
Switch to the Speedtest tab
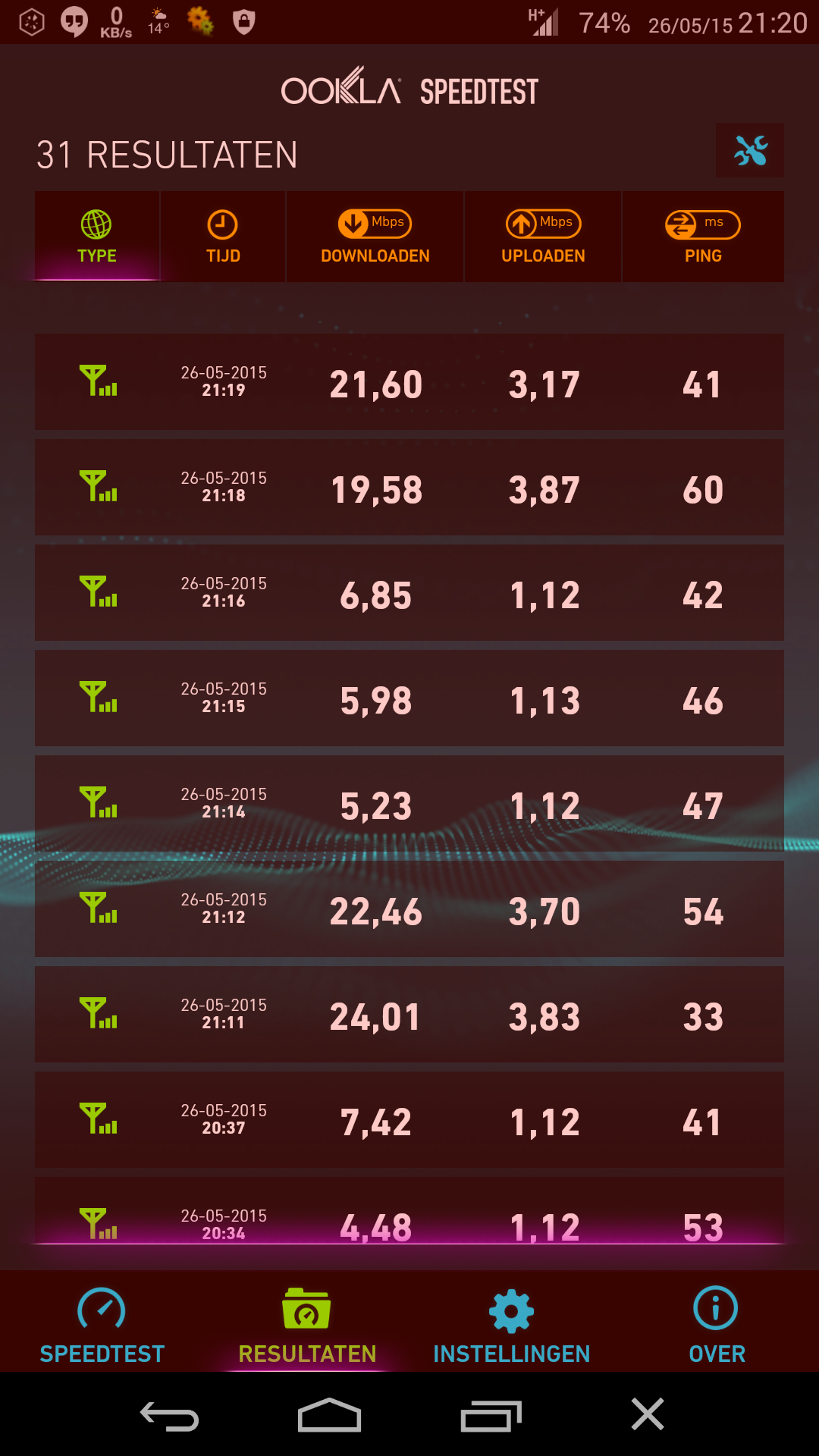(x=102, y=1324)
